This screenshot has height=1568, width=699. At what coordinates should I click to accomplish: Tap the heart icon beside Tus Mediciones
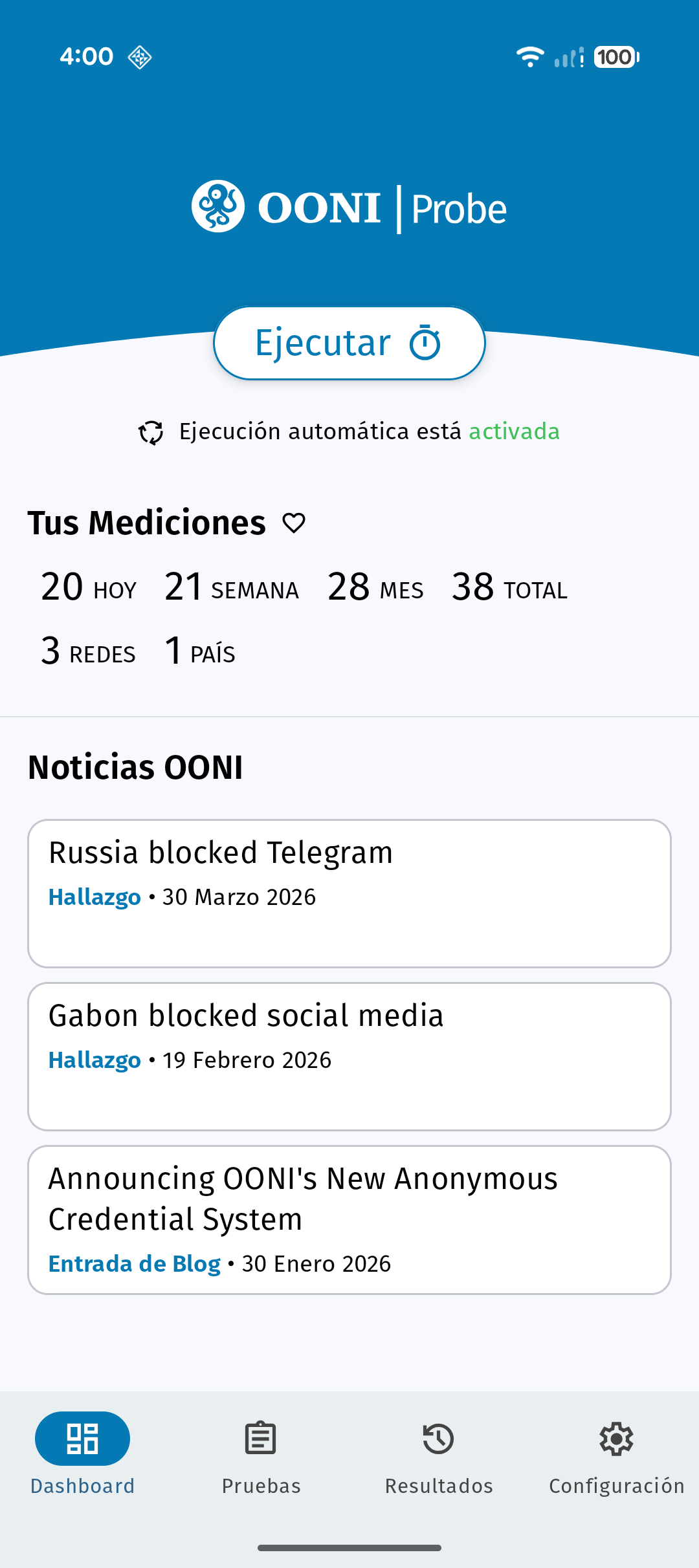click(294, 523)
